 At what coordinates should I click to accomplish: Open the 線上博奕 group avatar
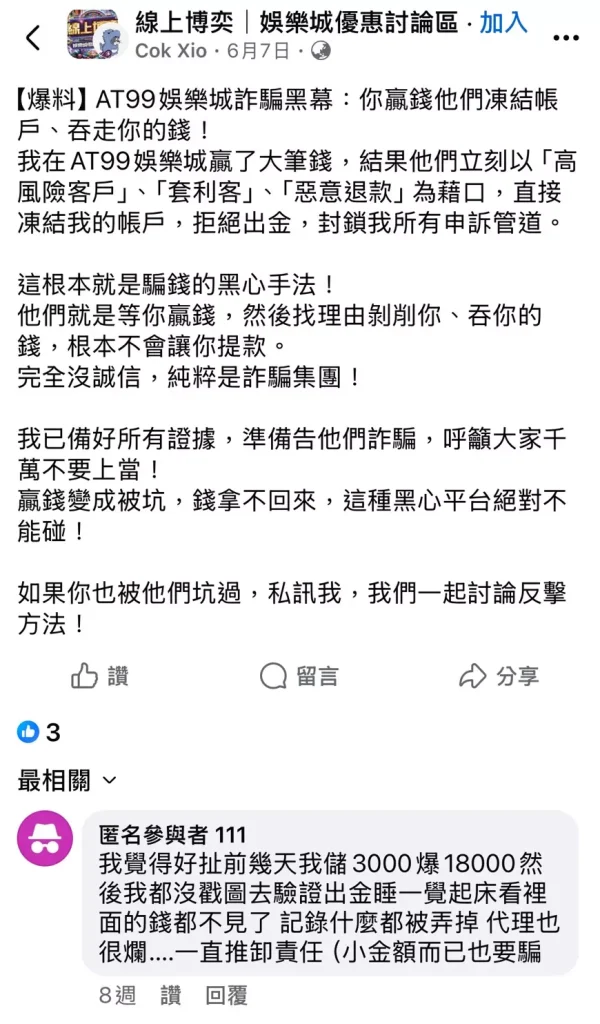point(96,37)
